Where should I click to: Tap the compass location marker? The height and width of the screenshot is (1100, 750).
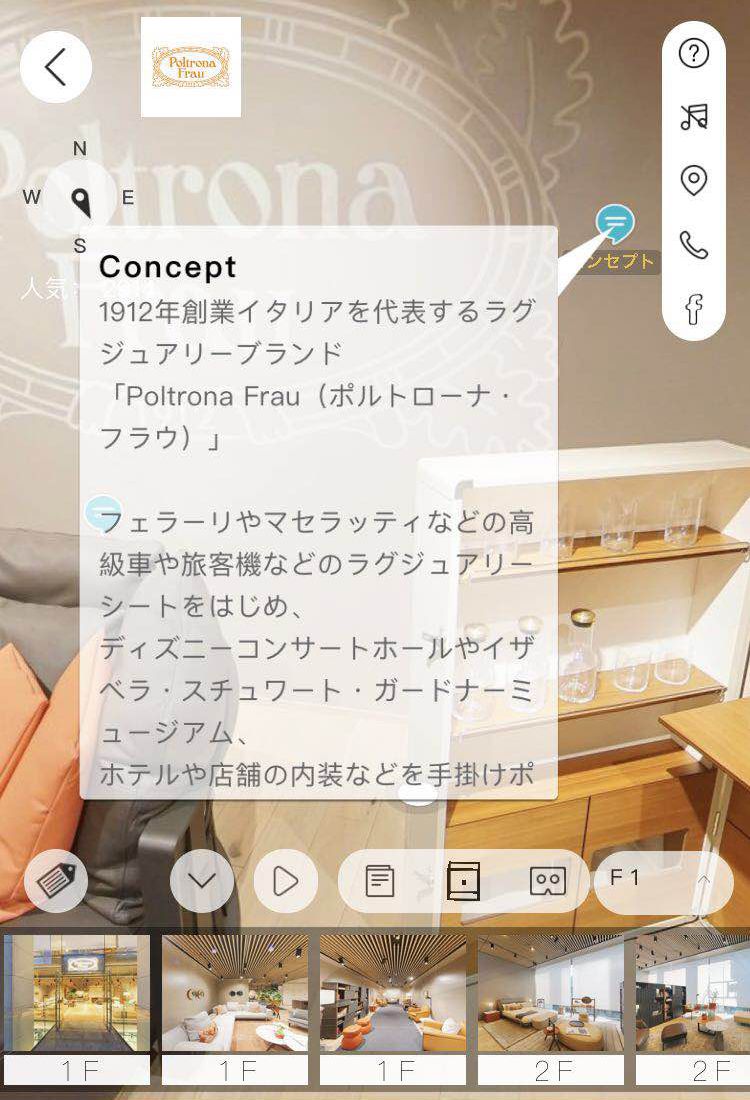[x=81, y=201]
